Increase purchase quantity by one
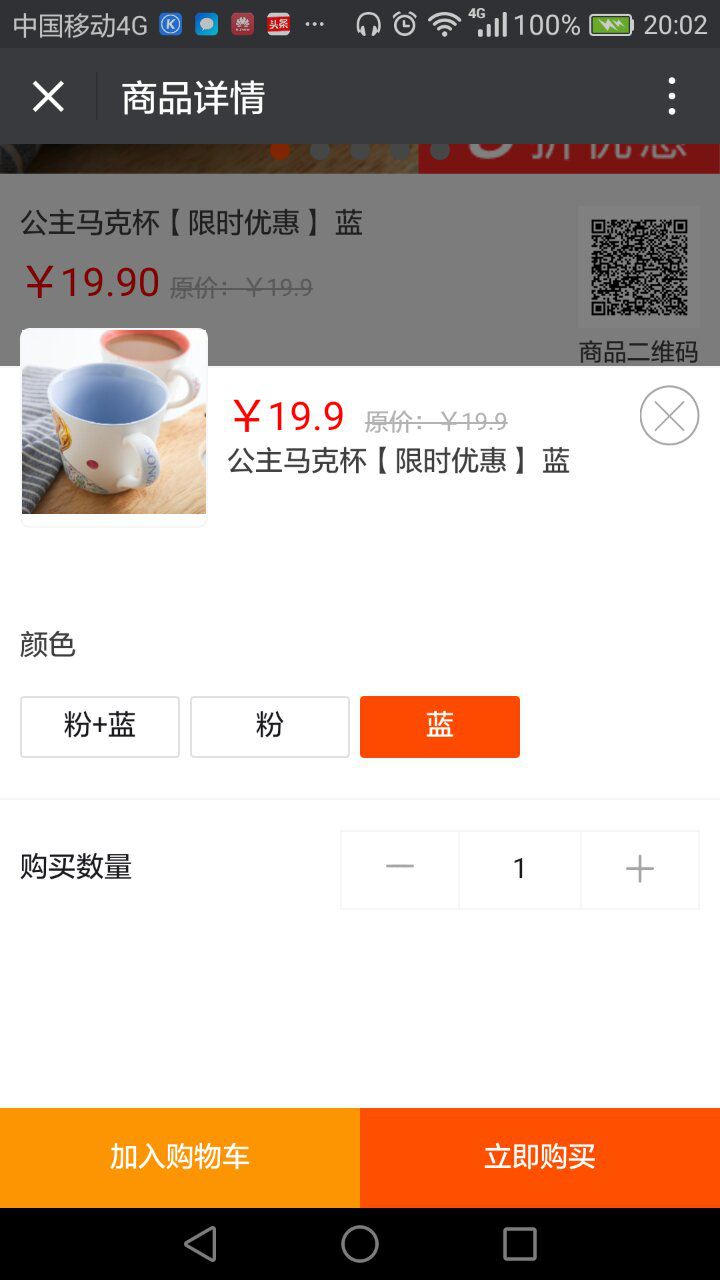Viewport: 720px width, 1280px height. click(640, 869)
